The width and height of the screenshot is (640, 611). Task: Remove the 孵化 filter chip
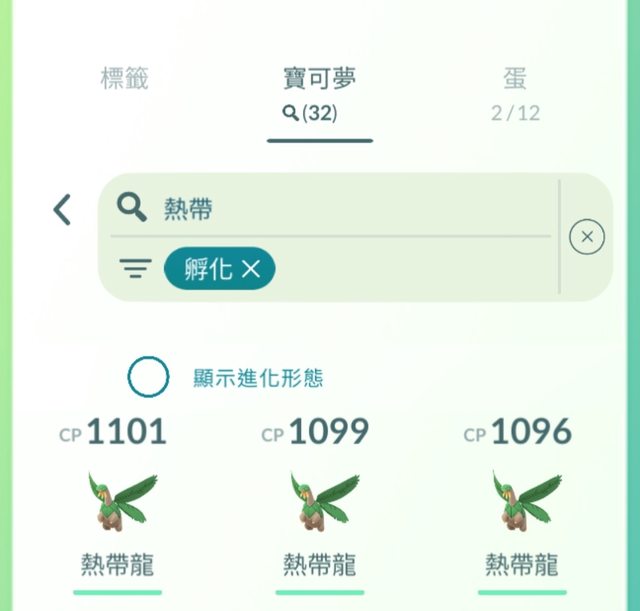250,268
